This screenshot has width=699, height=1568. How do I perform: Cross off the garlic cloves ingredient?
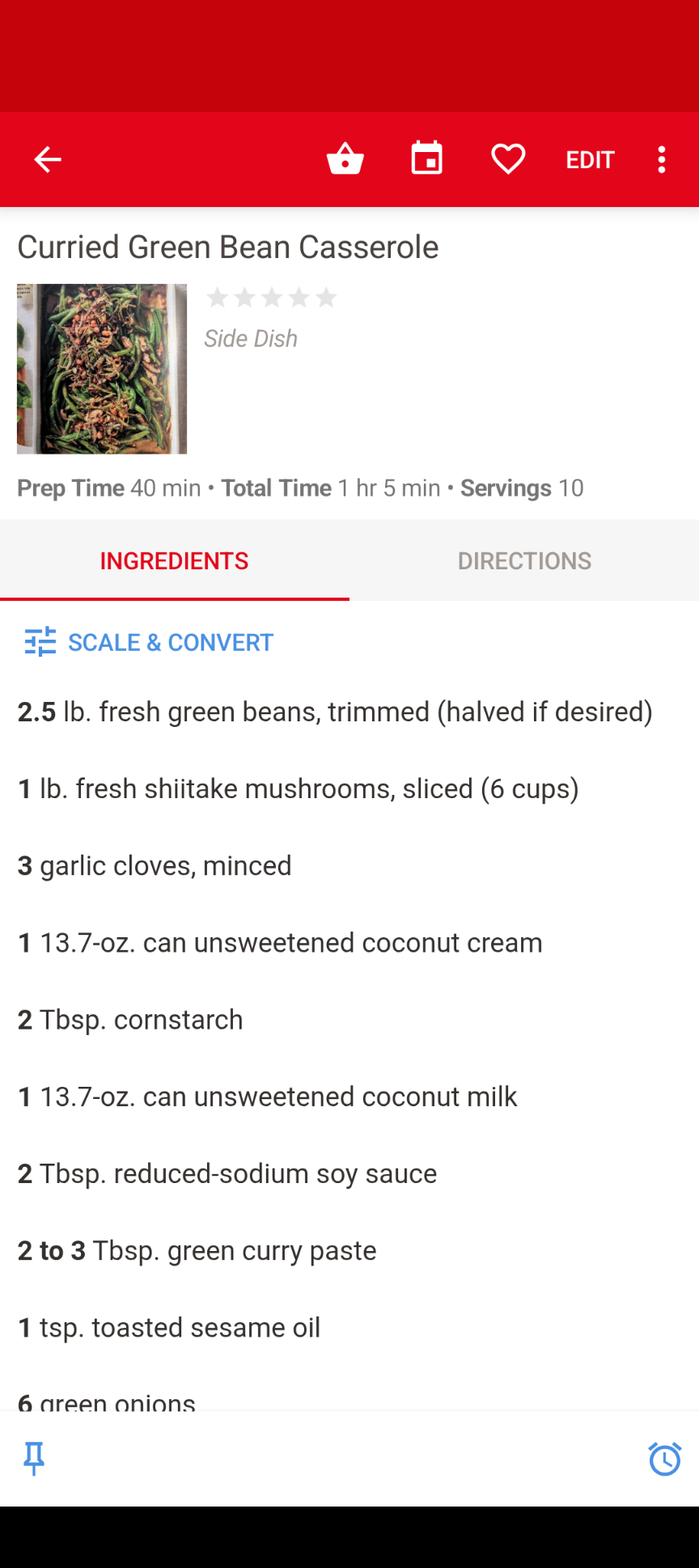click(x=155, y=865)
